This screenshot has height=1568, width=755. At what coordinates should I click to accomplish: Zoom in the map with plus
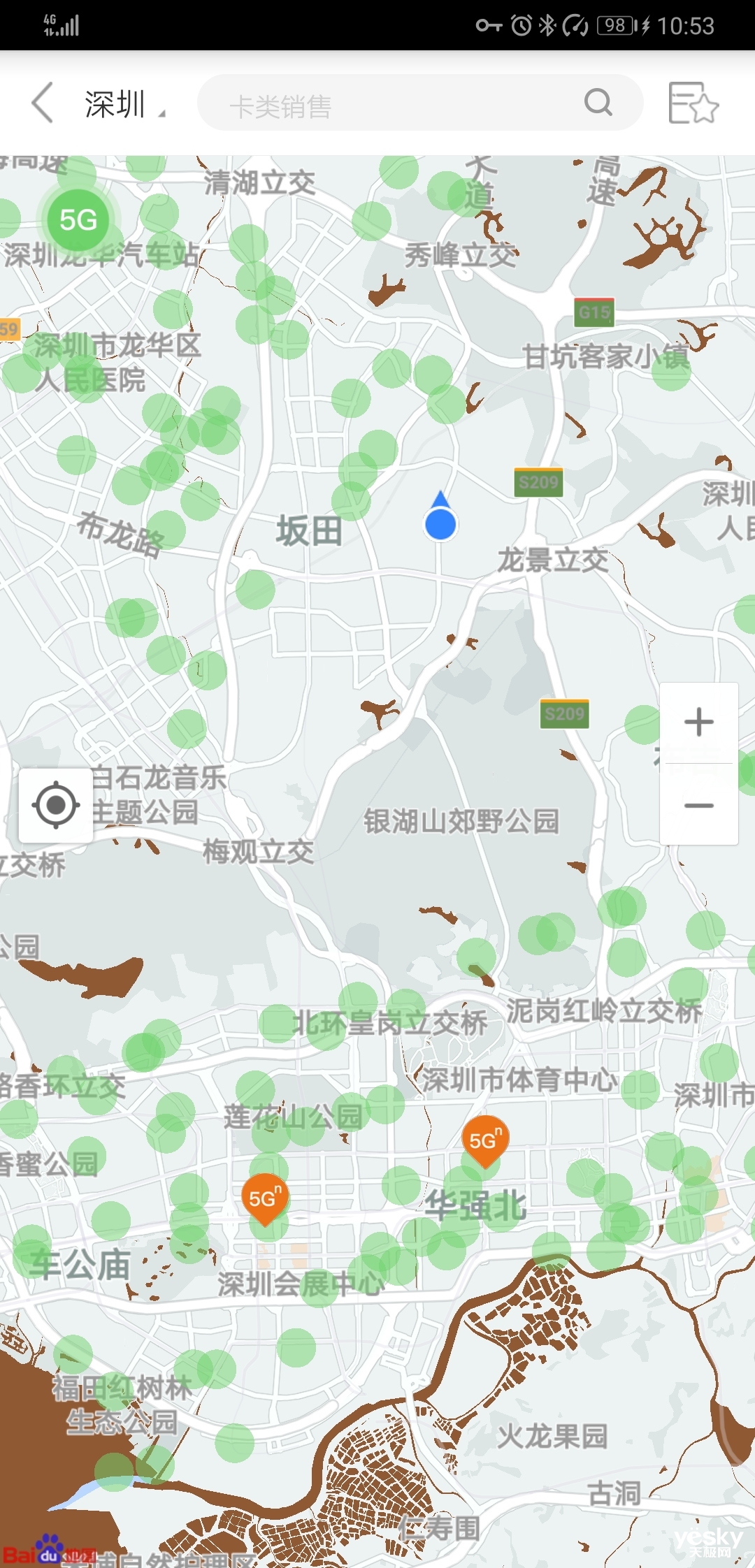click(x=699, y=723)
